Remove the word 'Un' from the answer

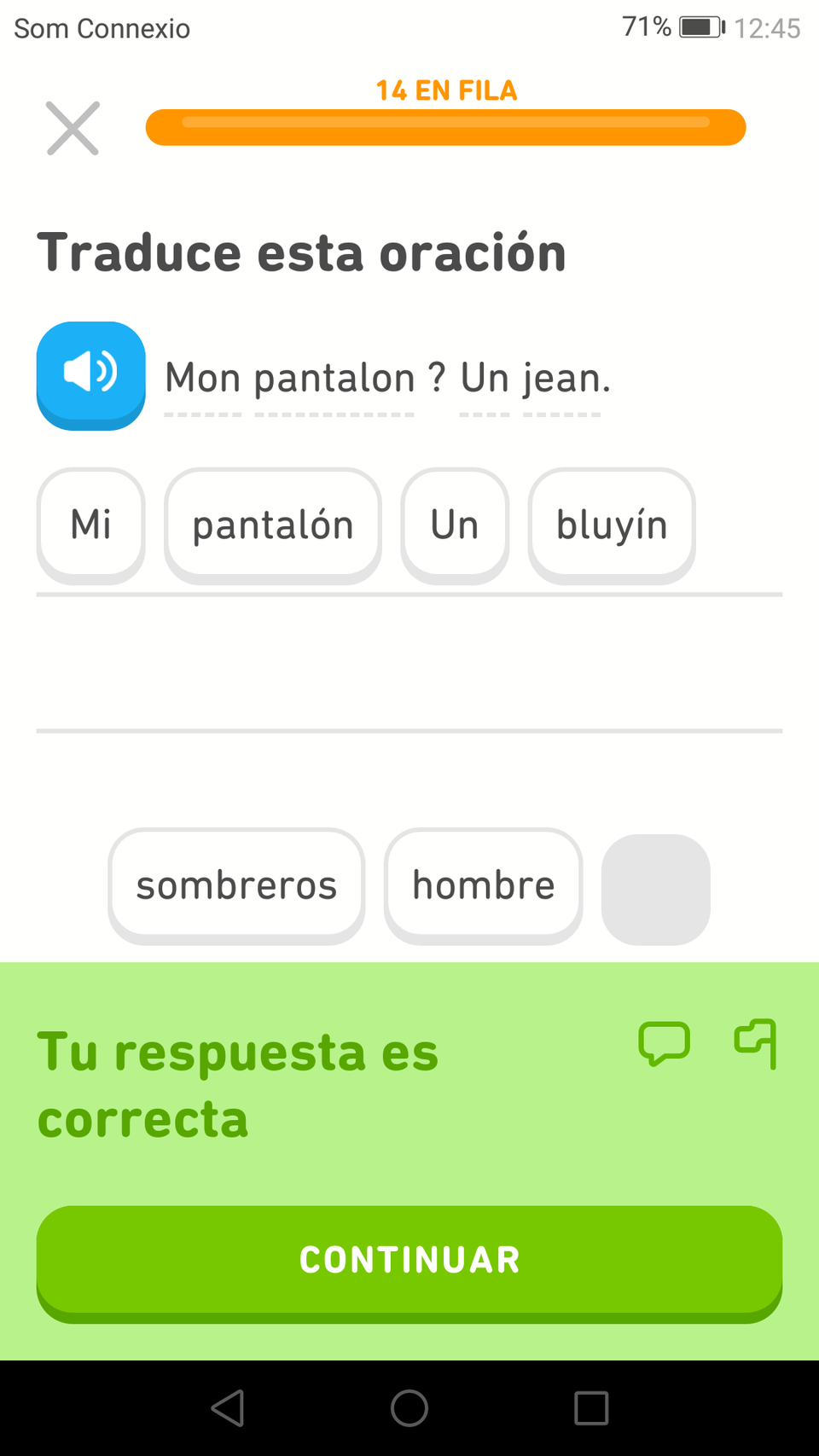click(455, 525)
